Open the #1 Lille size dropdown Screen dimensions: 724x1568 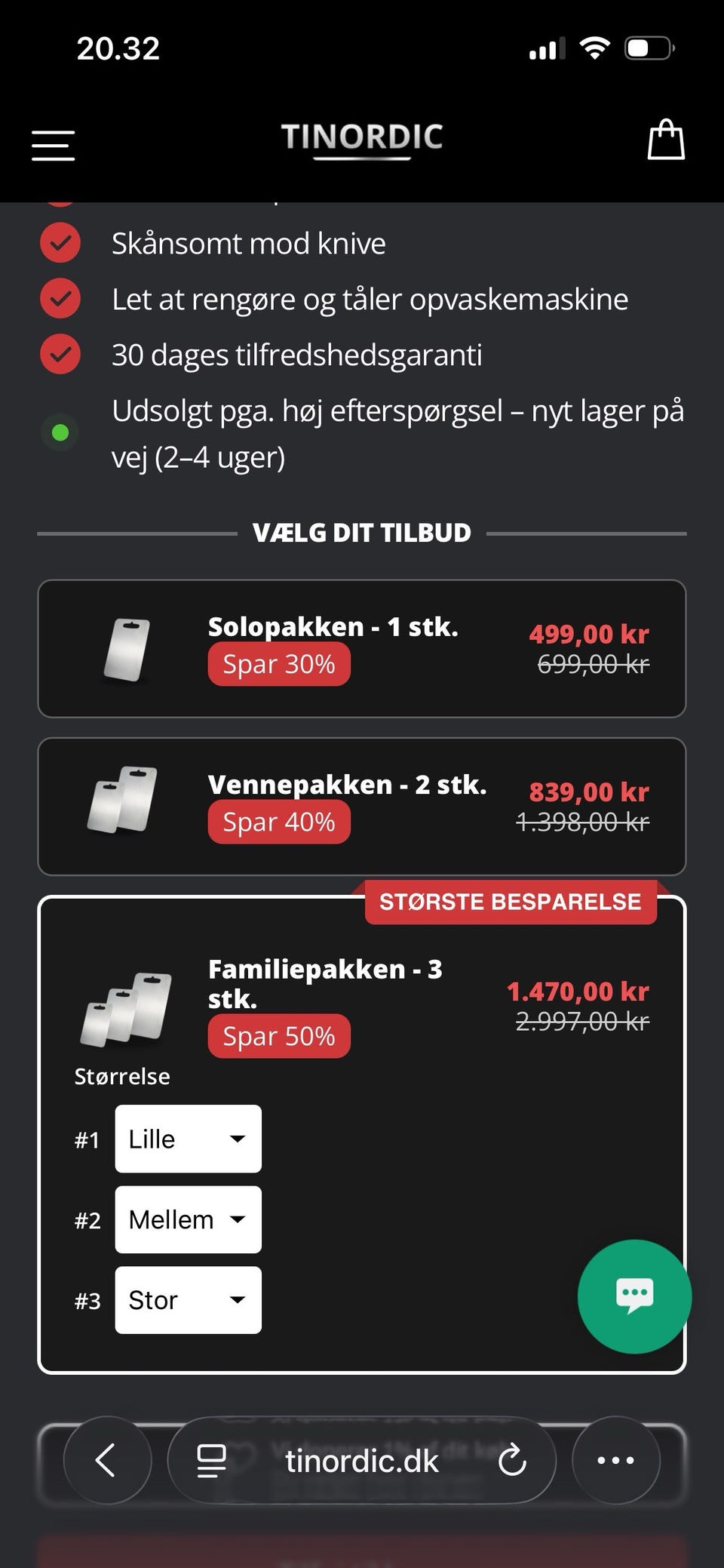pos(187,1139)
